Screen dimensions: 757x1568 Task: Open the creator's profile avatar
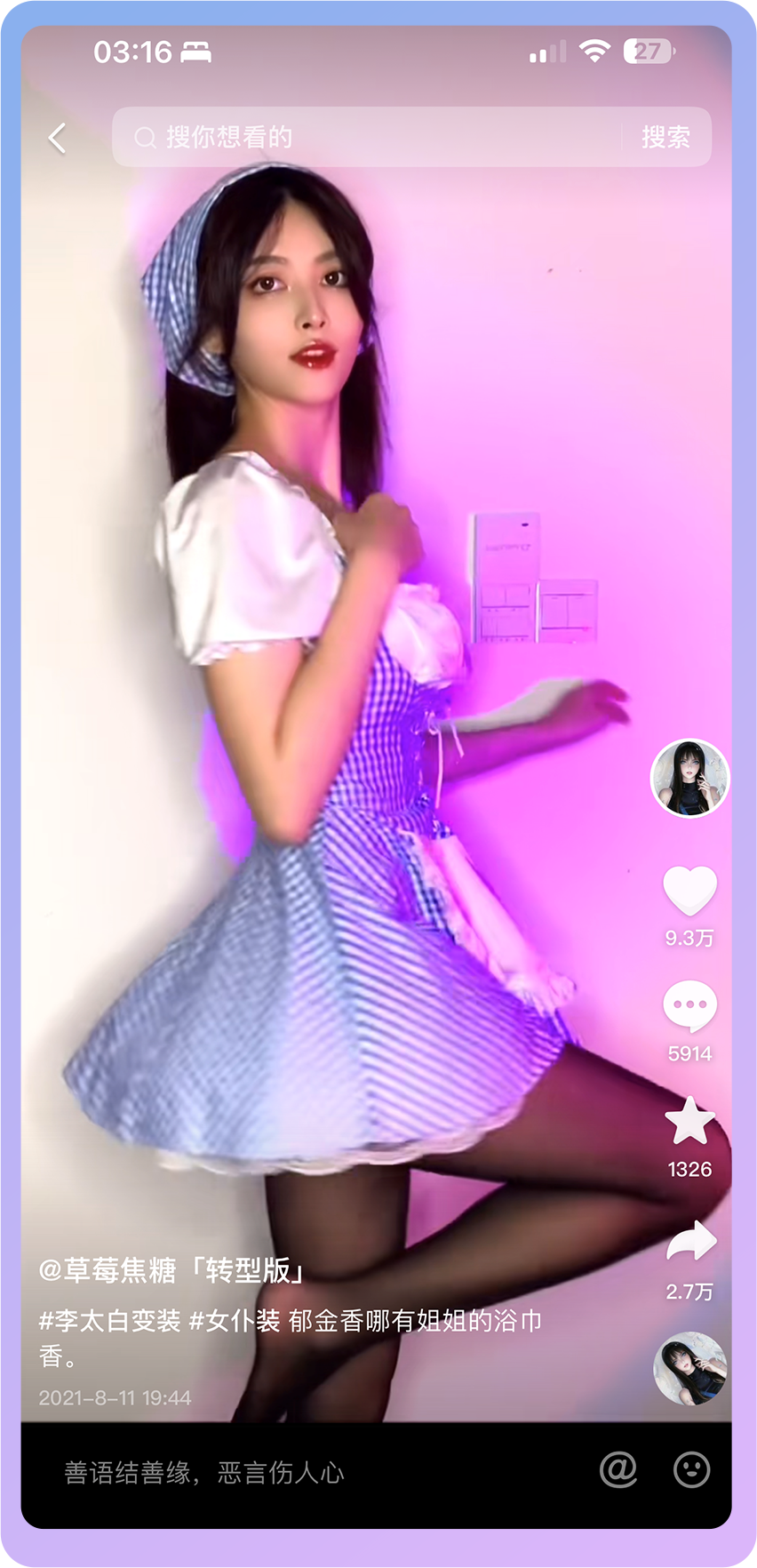click(x=689, y=776)
